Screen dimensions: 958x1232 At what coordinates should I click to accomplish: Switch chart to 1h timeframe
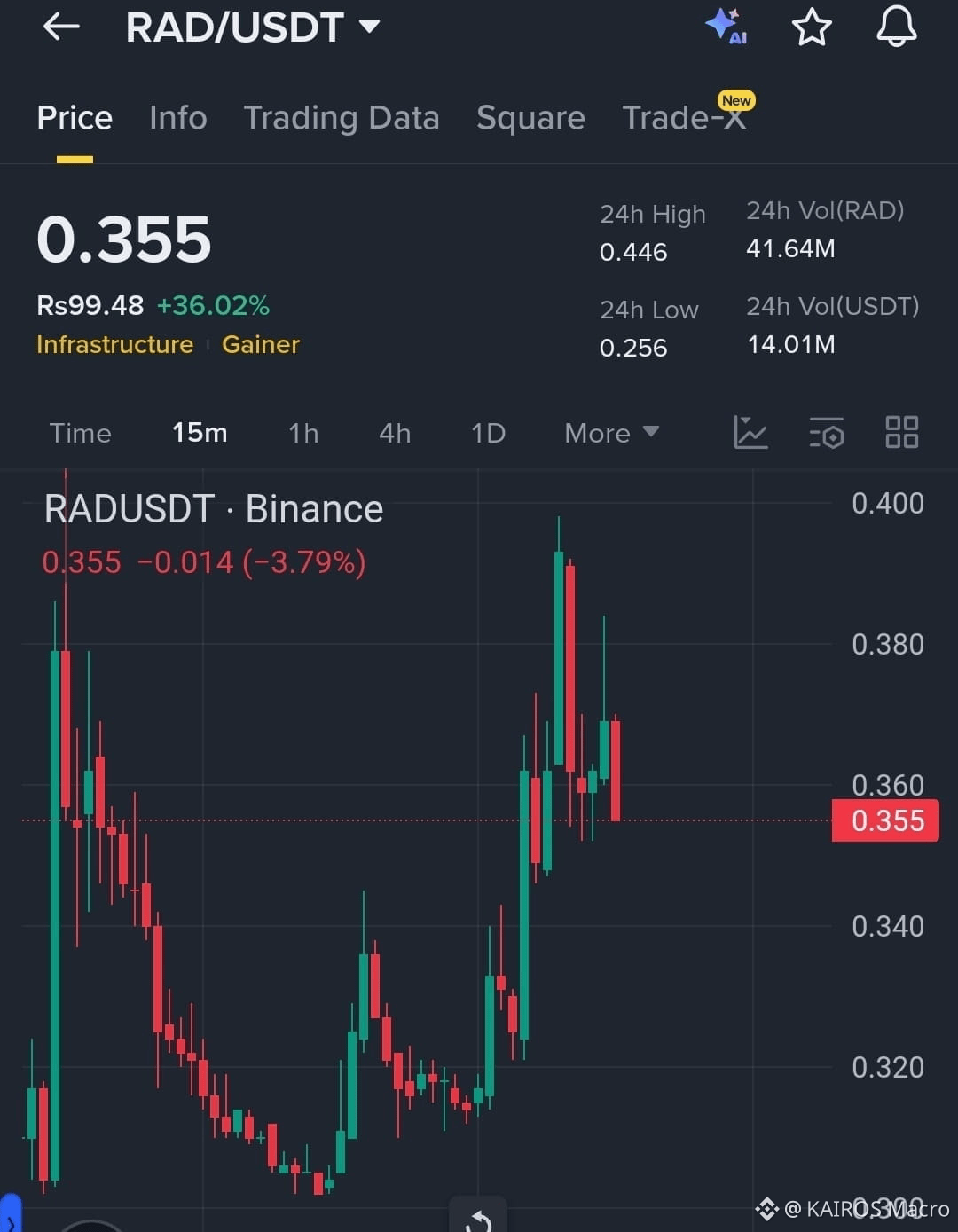tap(302, 433)
